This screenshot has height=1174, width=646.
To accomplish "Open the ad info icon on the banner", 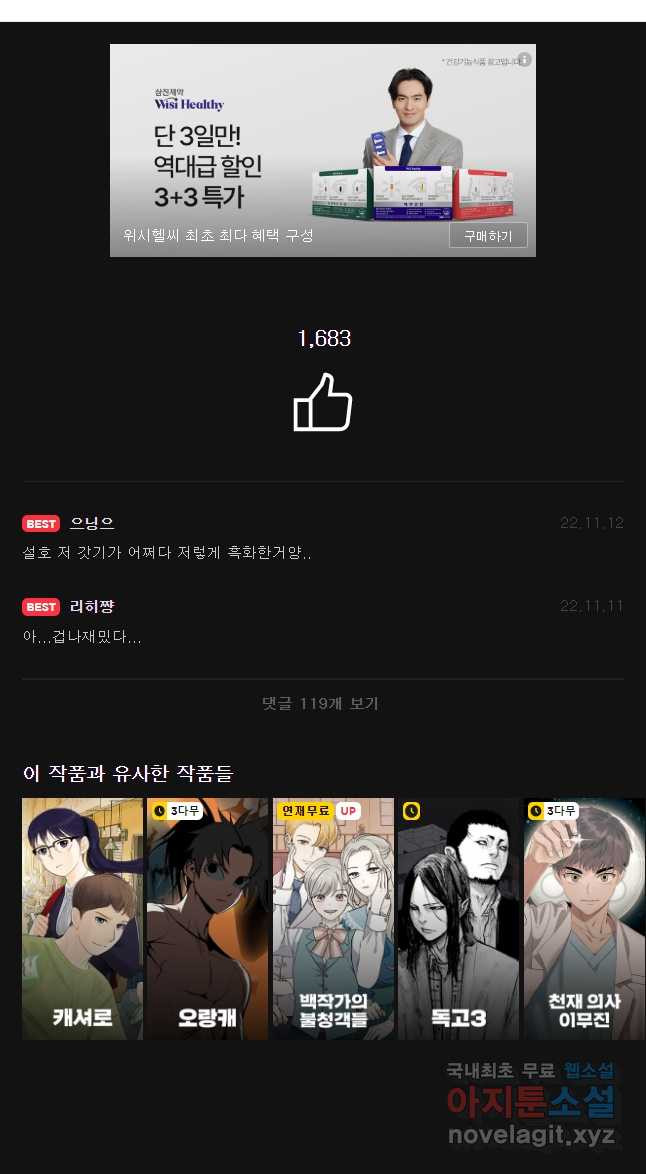I will (524, 59).
